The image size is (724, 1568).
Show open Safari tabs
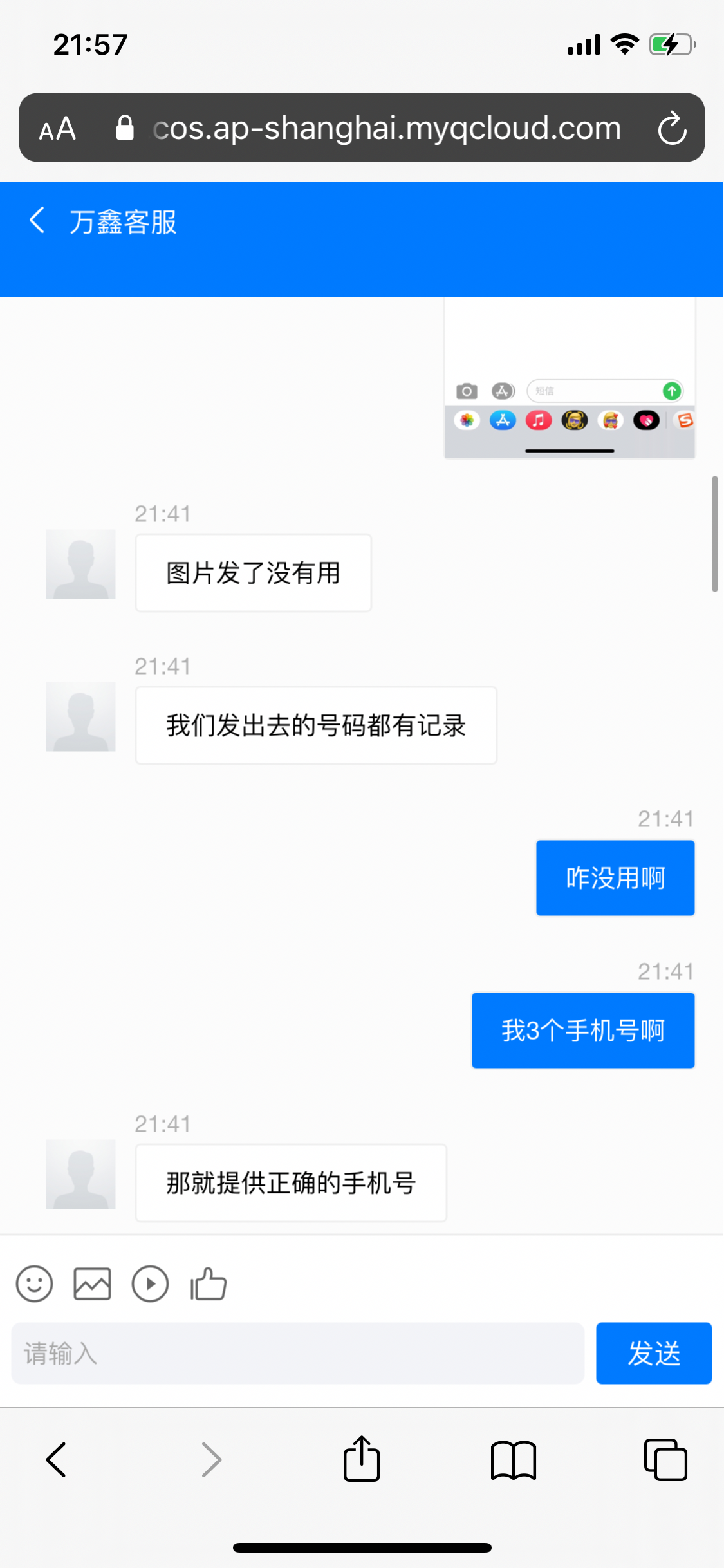(665, 1459)
